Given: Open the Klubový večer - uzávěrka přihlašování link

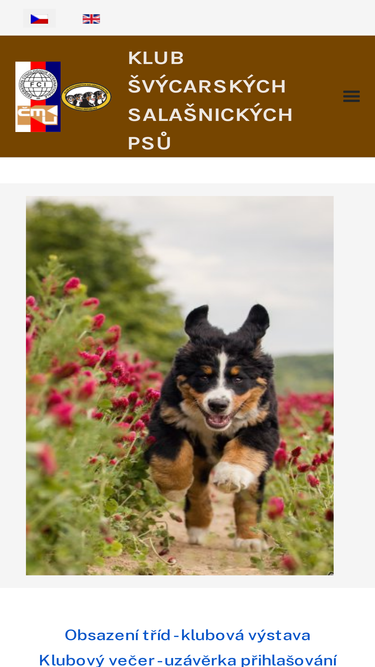Looking at the screenshot, I should [x=188, y=660].
